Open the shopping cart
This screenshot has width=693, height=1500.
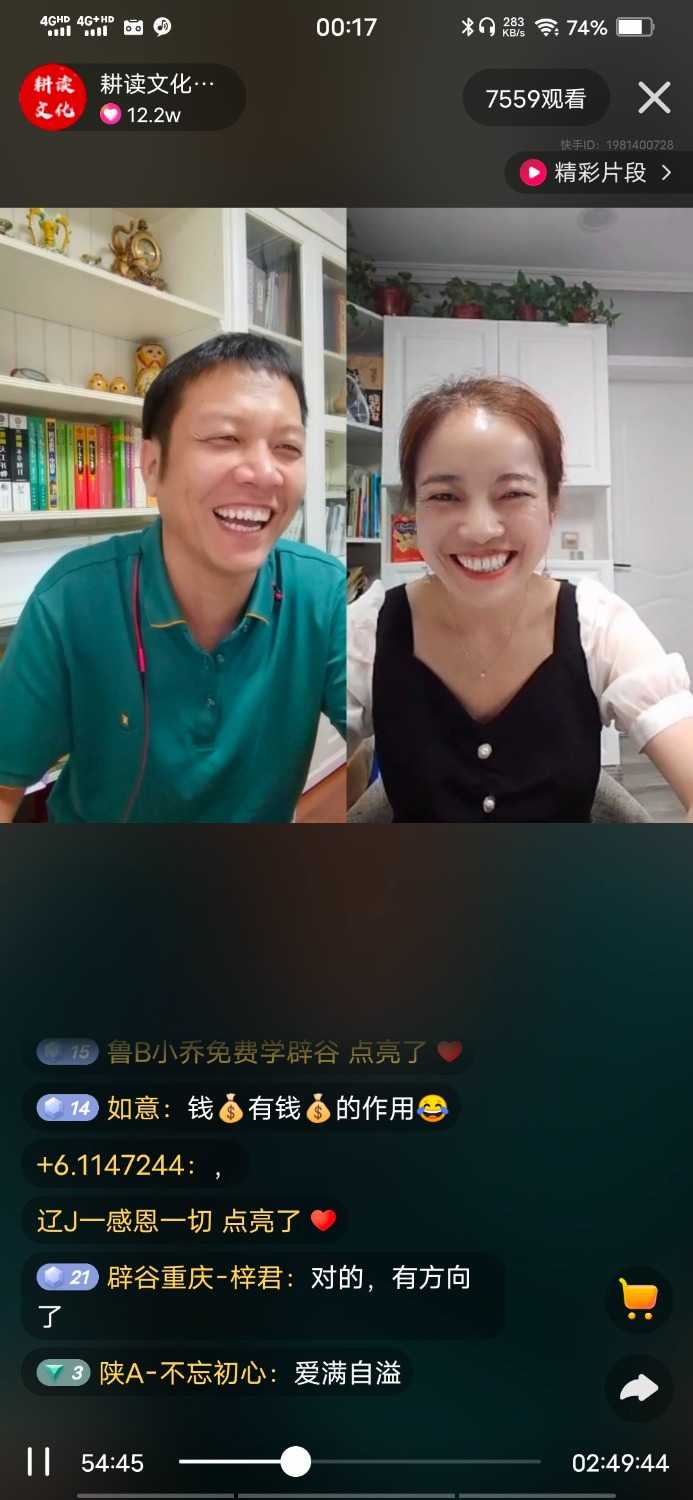(x=638, y=1298)
